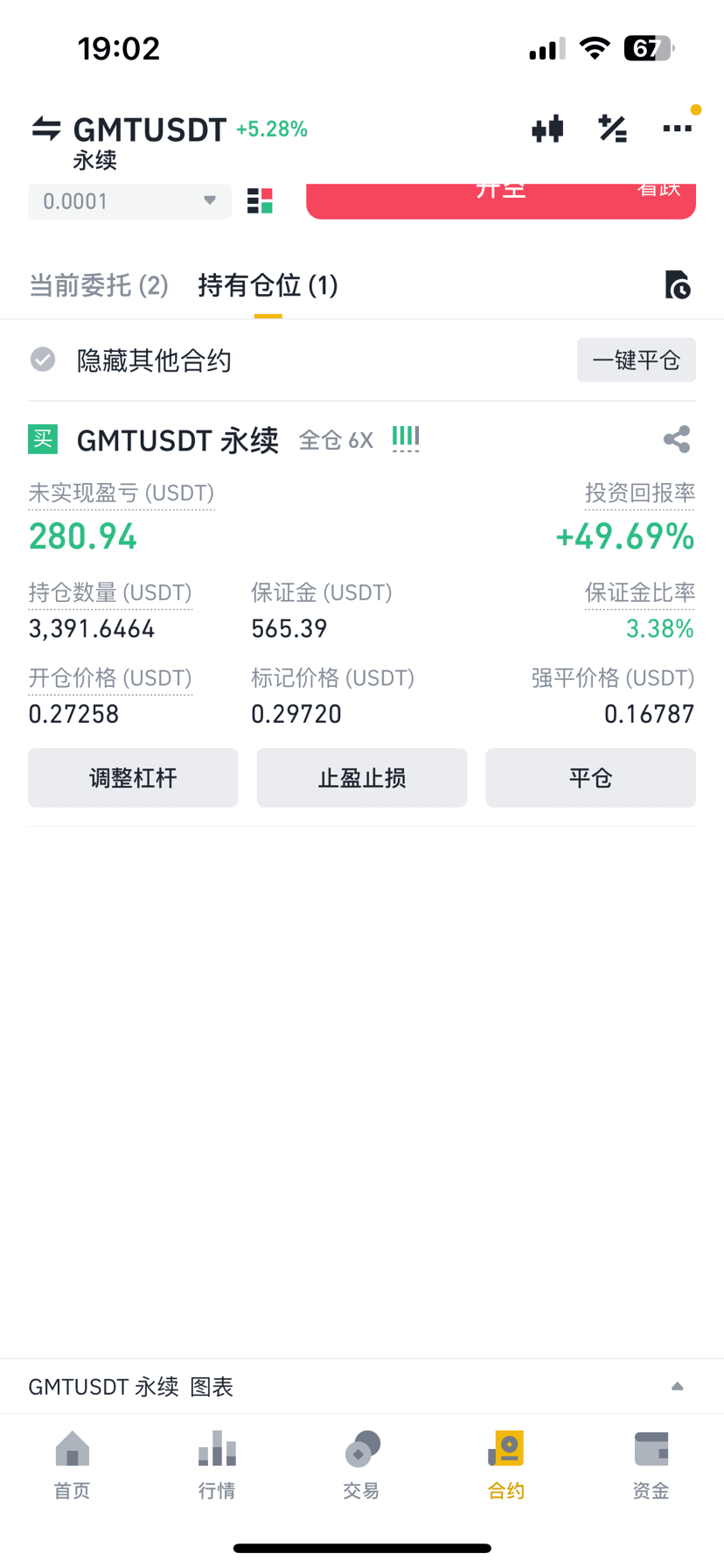Viewport: 724px width, 1568px height.
Task: Switch to the 当前委托 (2) tab
Action: [99, 285]
